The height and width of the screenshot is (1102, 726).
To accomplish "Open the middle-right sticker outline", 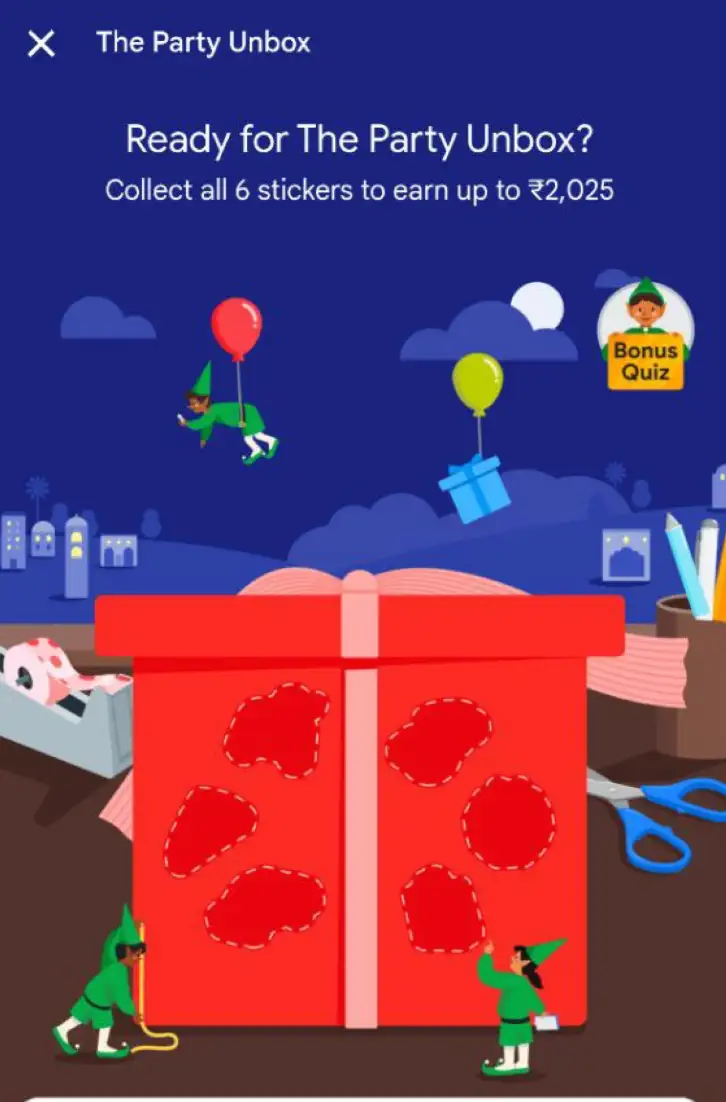I will [510, 820].
